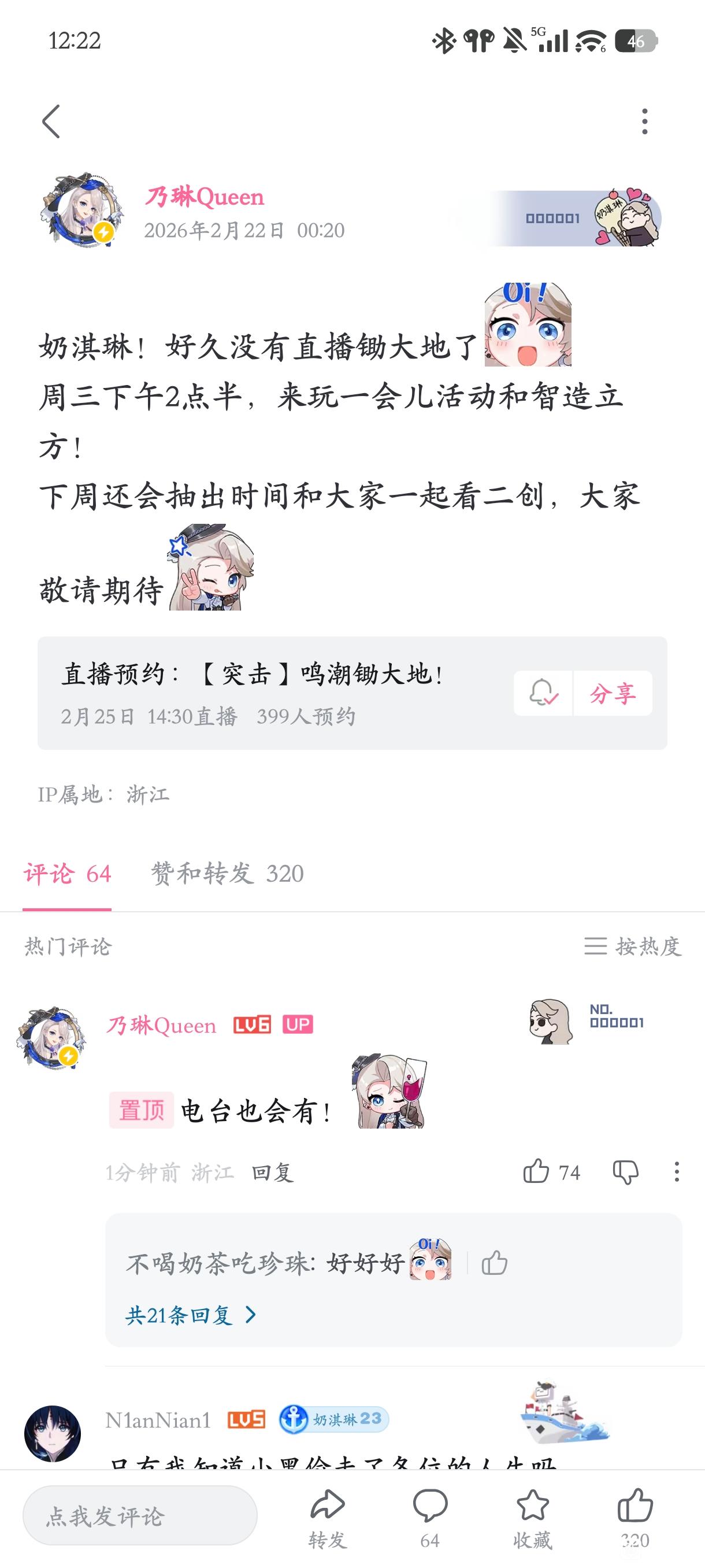Open 乃琳Queen's profile from the post header avatar
705x1568 pixels.
click(x=81, y=209)
